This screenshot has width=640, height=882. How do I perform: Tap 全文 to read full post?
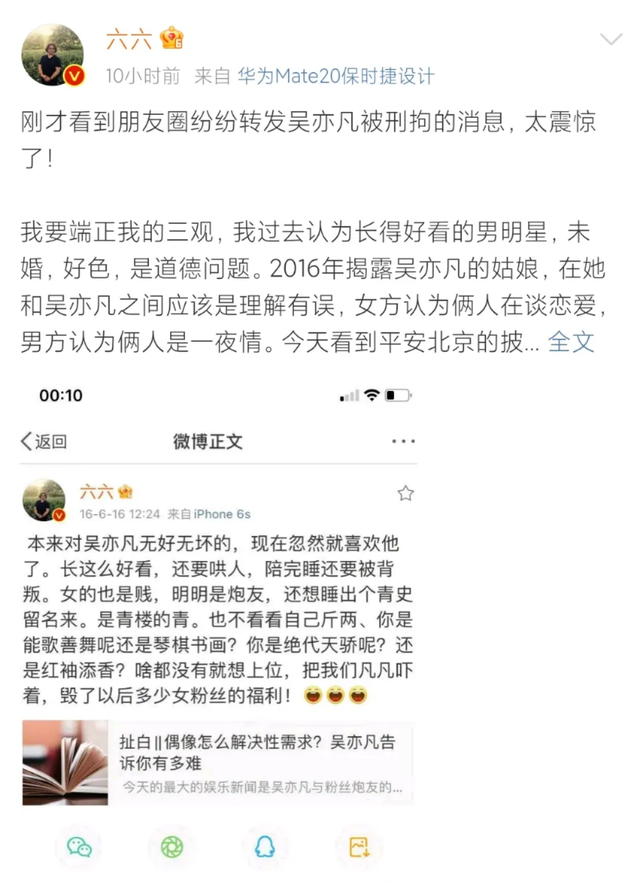(572, 342)
